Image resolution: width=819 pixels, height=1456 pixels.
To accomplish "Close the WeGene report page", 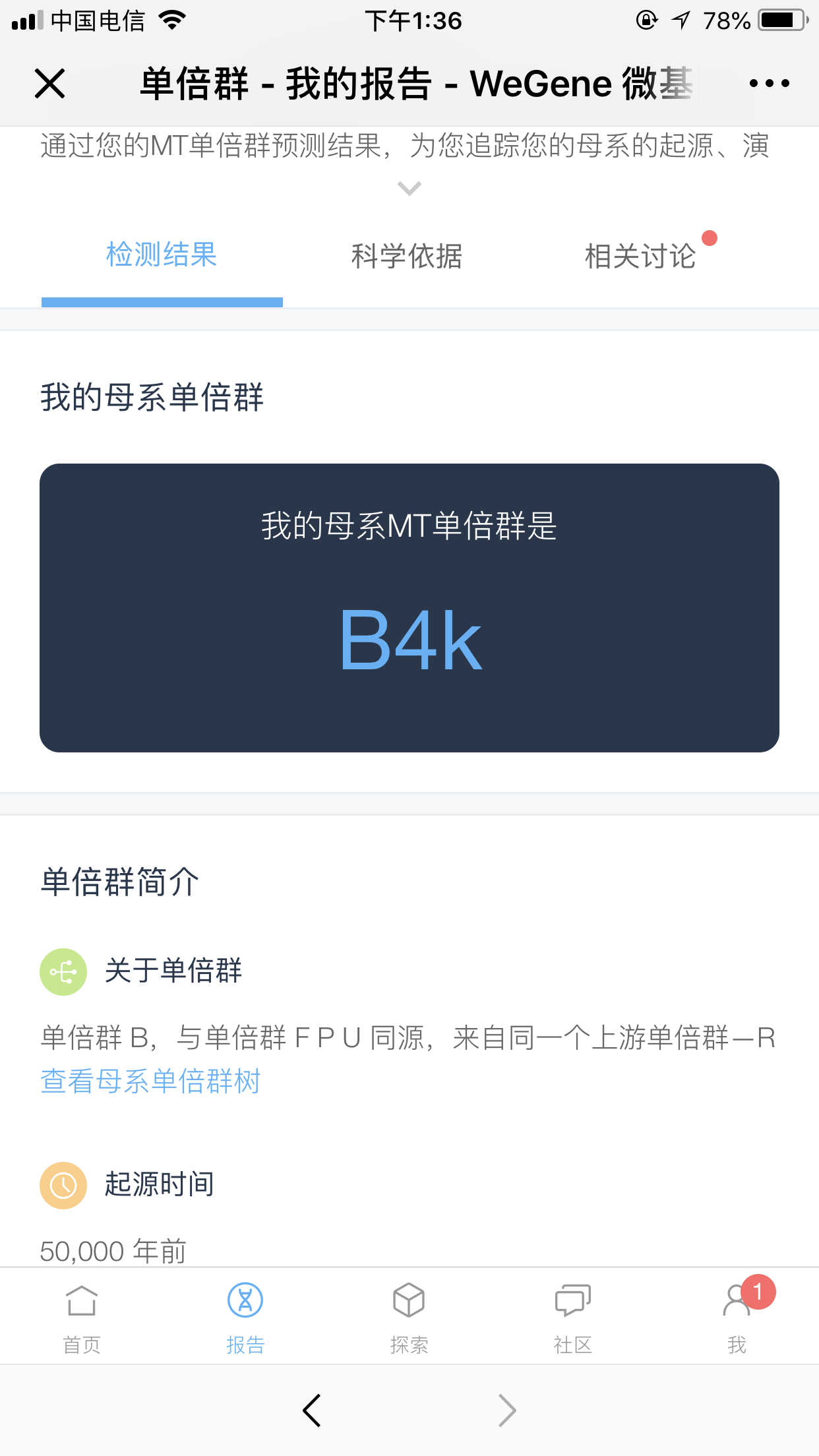I will click(x=49, y=84).
